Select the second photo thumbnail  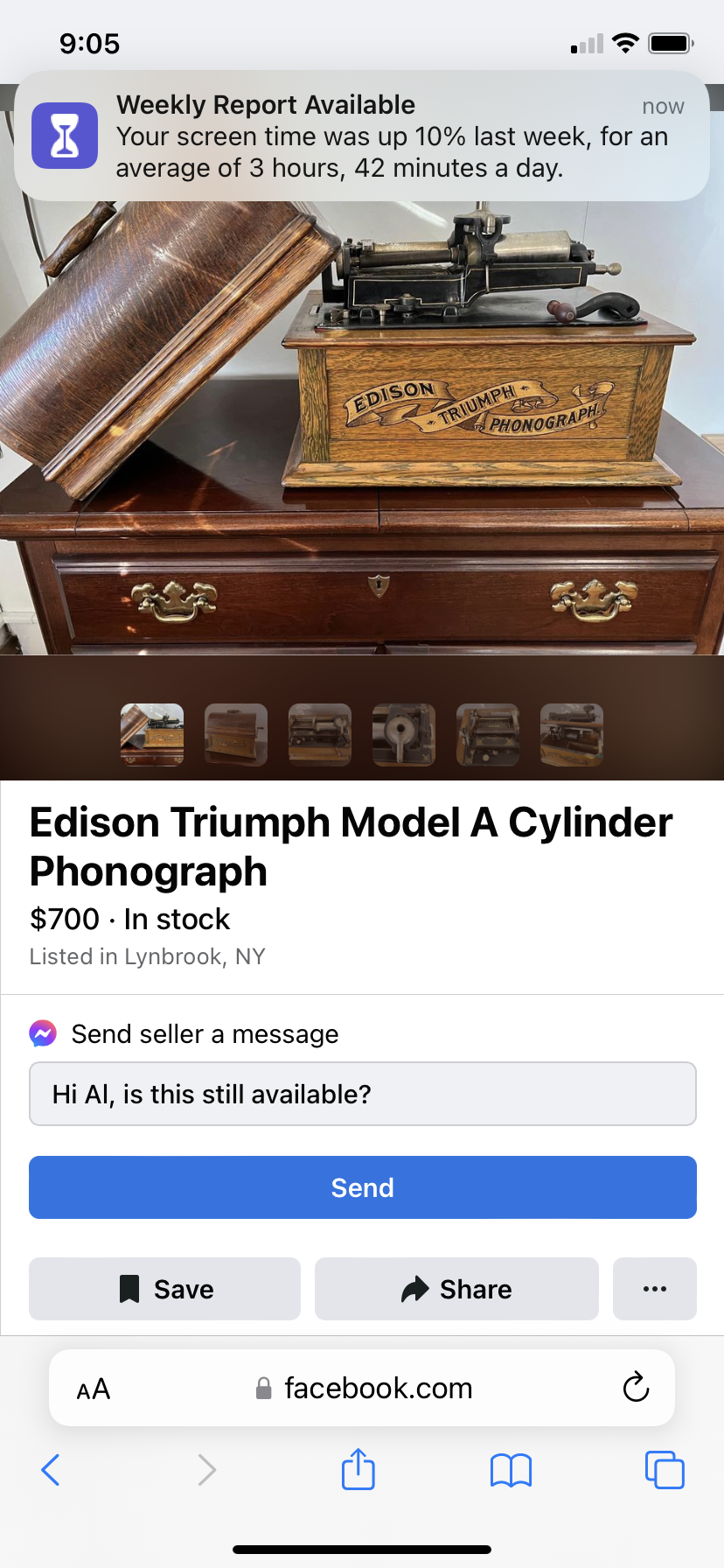click(236, 735)
